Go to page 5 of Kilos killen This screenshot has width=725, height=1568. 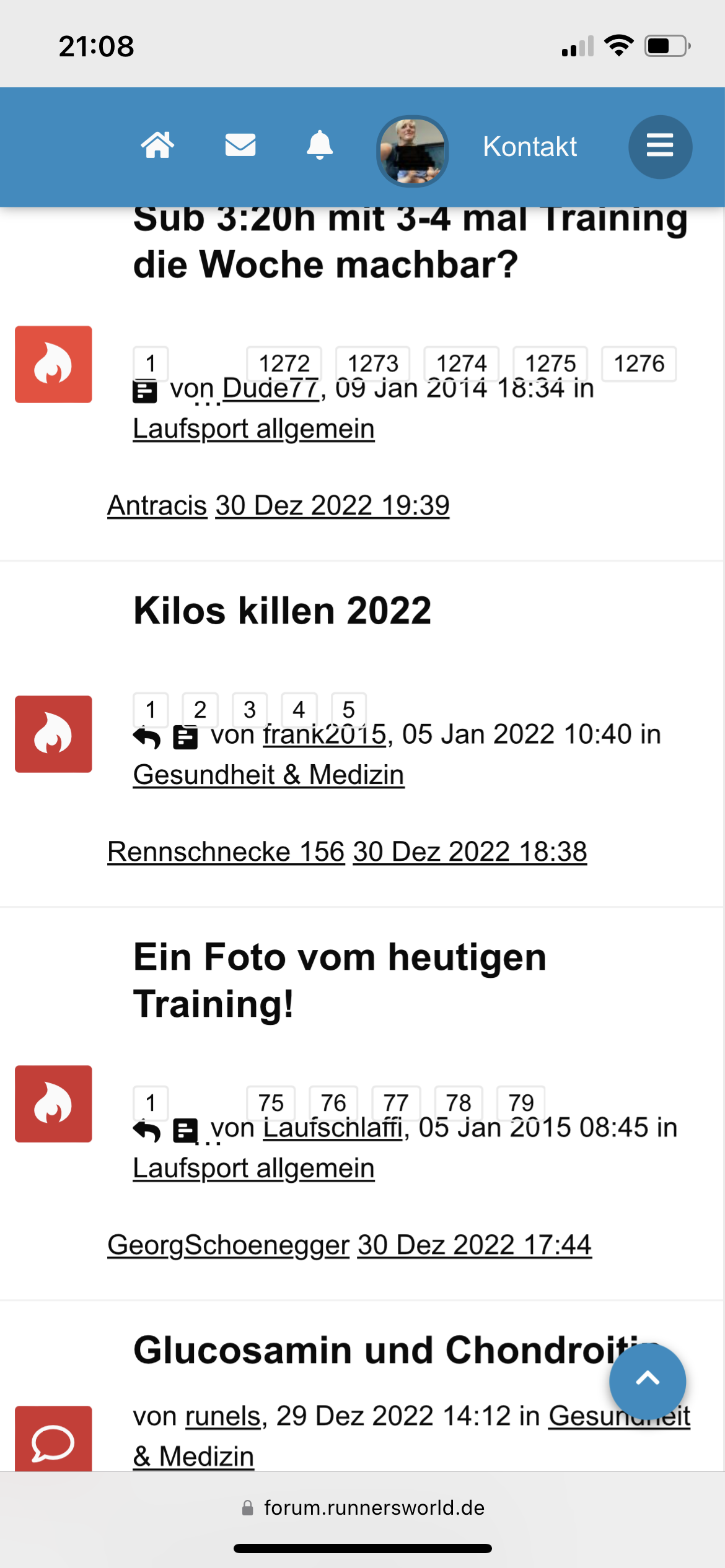(x=348, y=709)
